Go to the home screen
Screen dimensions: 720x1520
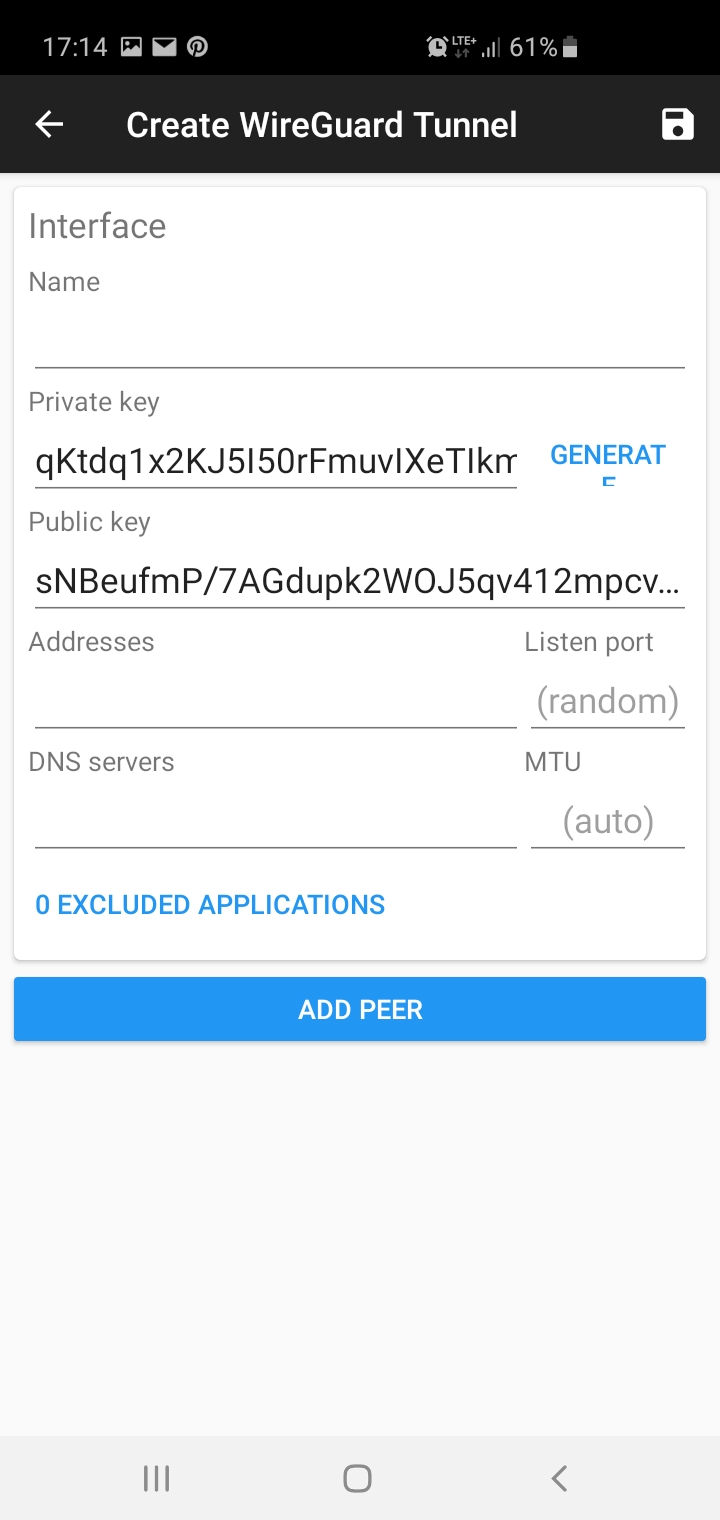pos(357,1478)
